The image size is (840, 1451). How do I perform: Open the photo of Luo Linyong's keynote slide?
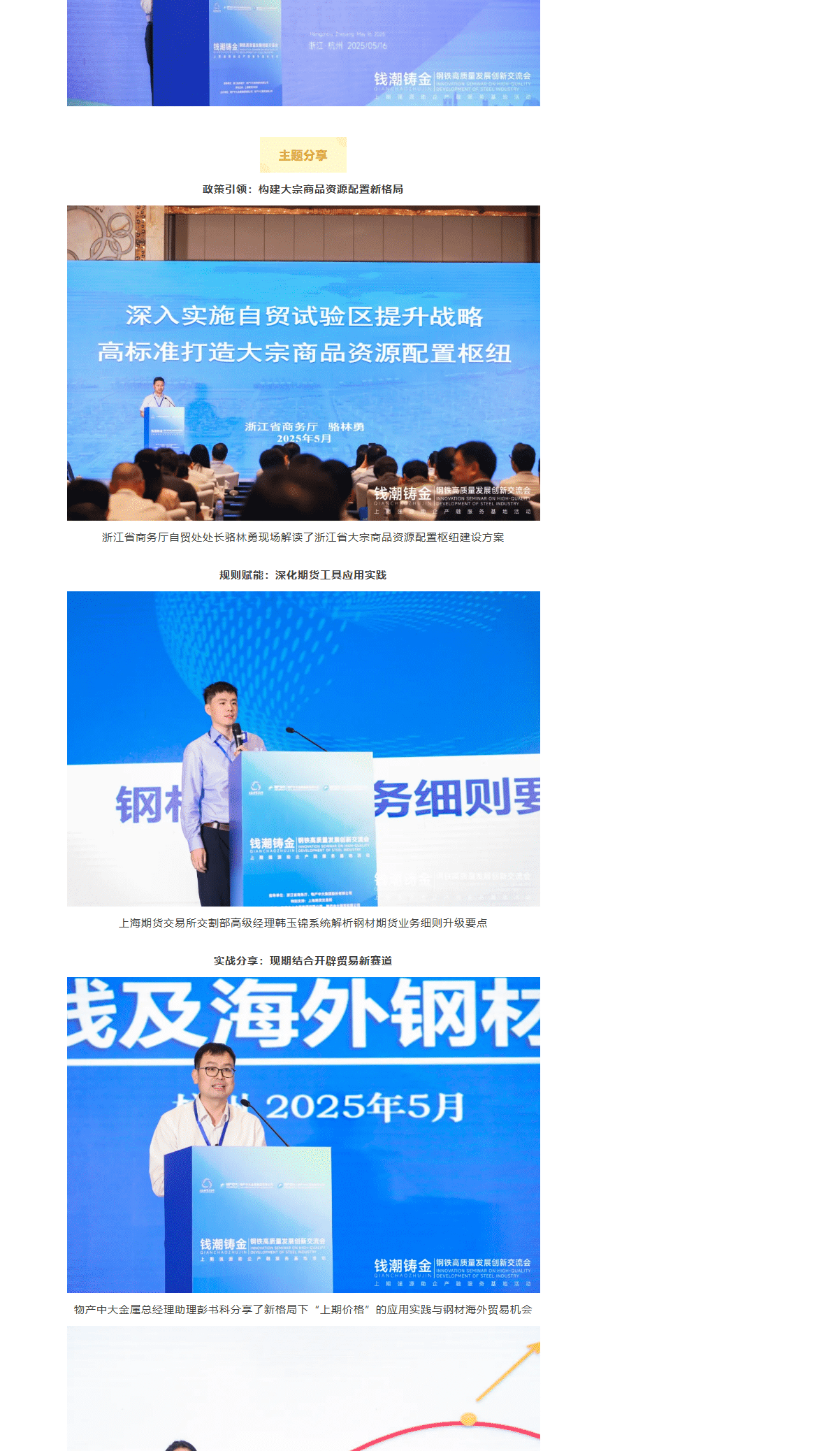tap(303, 363)
